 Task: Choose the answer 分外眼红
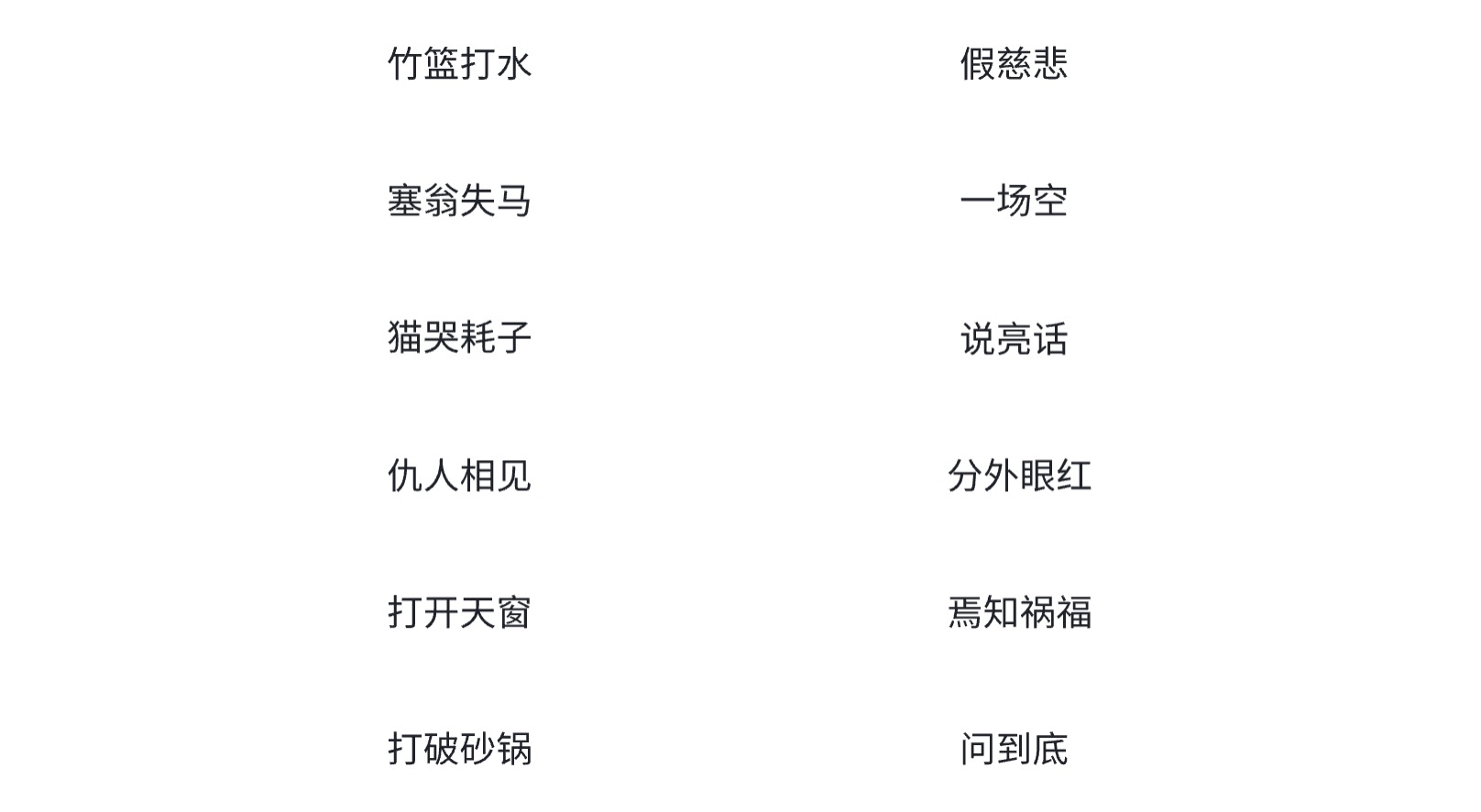point(1019,476)
